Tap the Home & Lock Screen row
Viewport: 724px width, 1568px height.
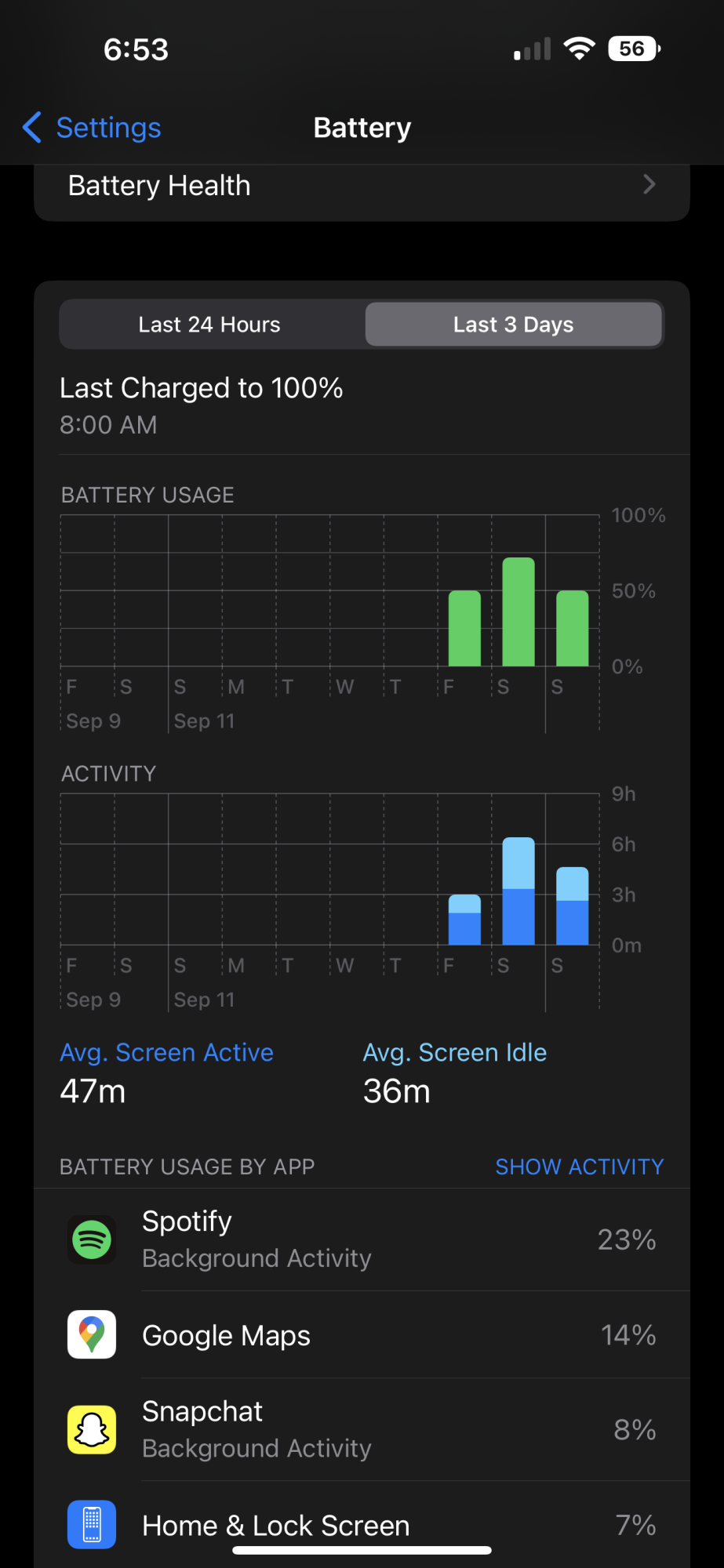coord(362,1525)
